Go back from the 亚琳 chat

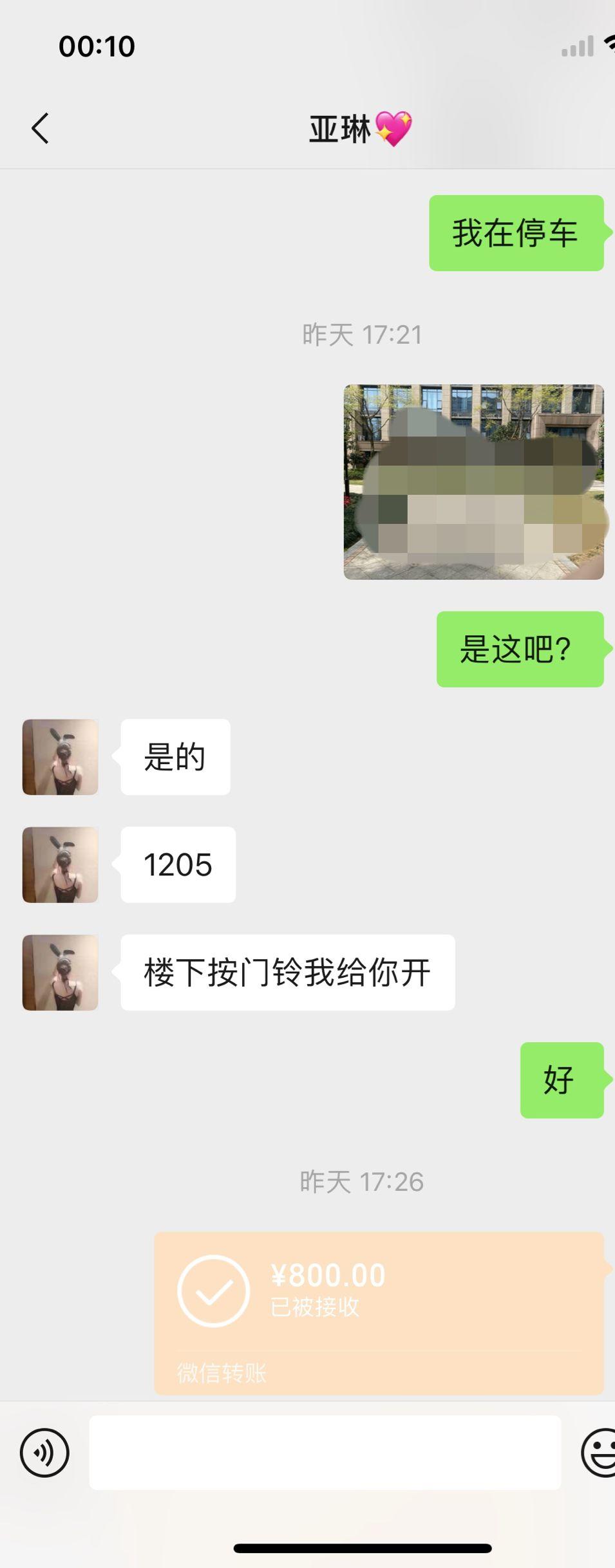tap(40, 128)
